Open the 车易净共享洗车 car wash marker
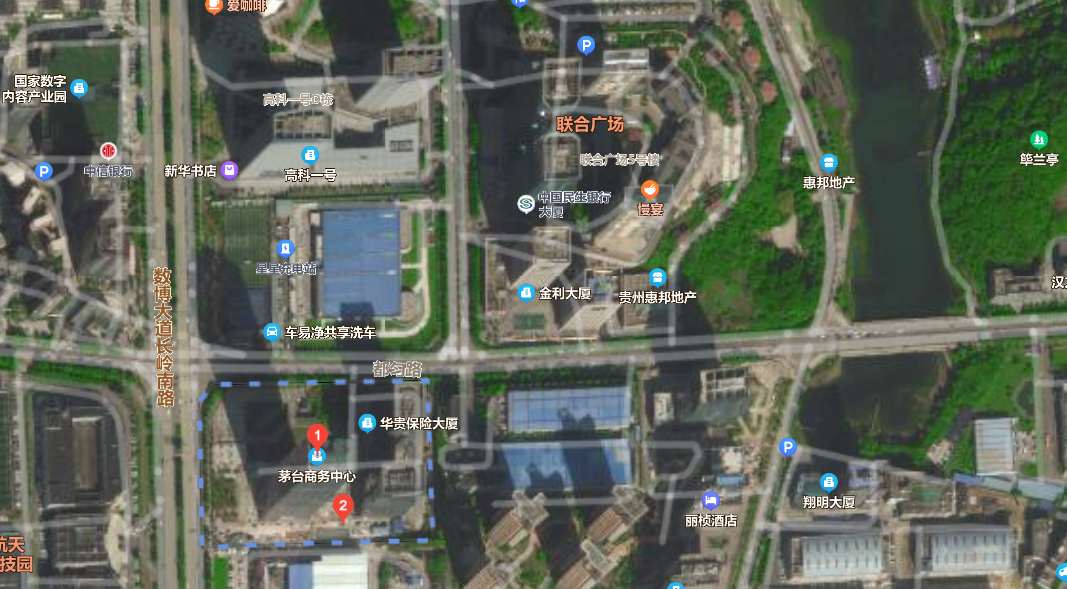 click(x=271, y=332)
